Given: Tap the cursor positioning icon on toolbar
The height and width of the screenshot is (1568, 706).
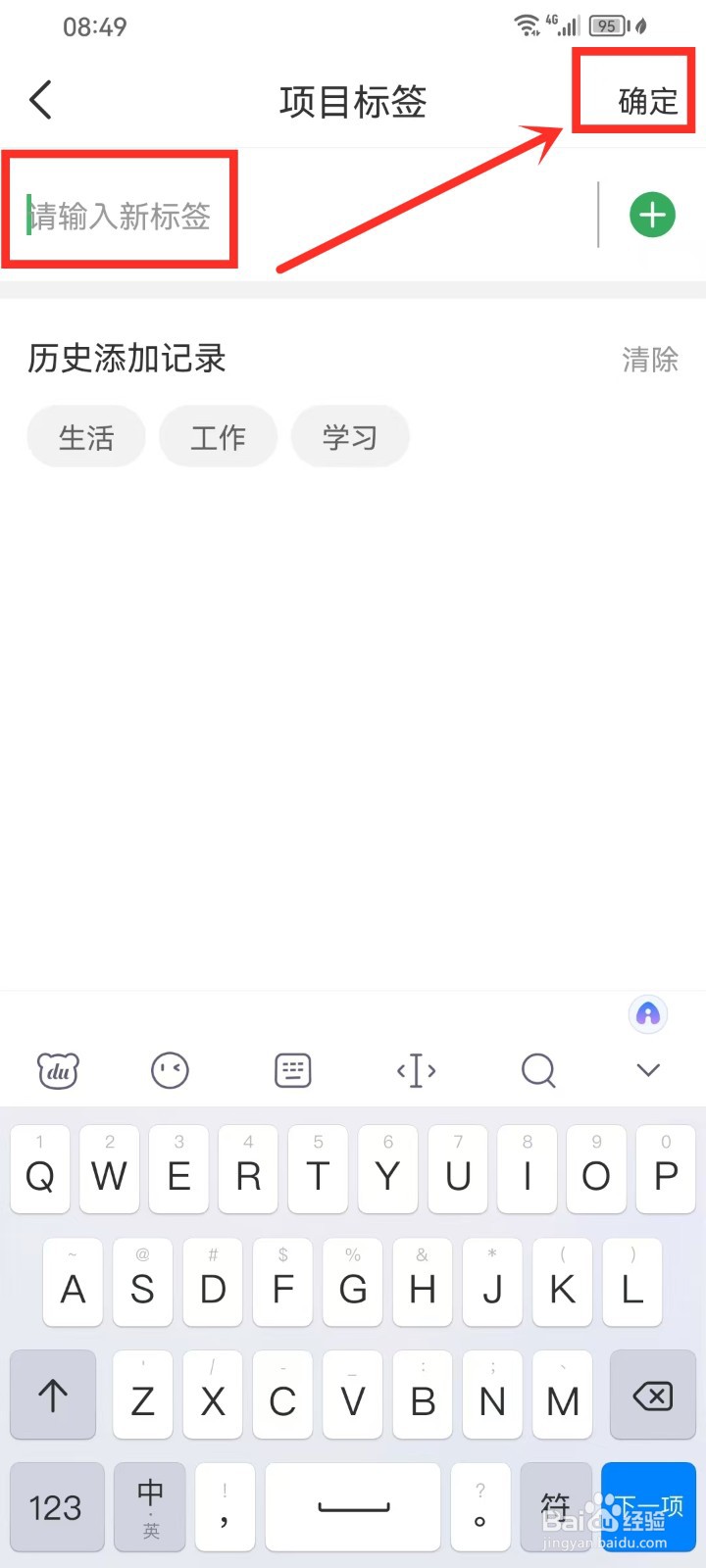Looking at the screenshot, I should click(416, 1070).
